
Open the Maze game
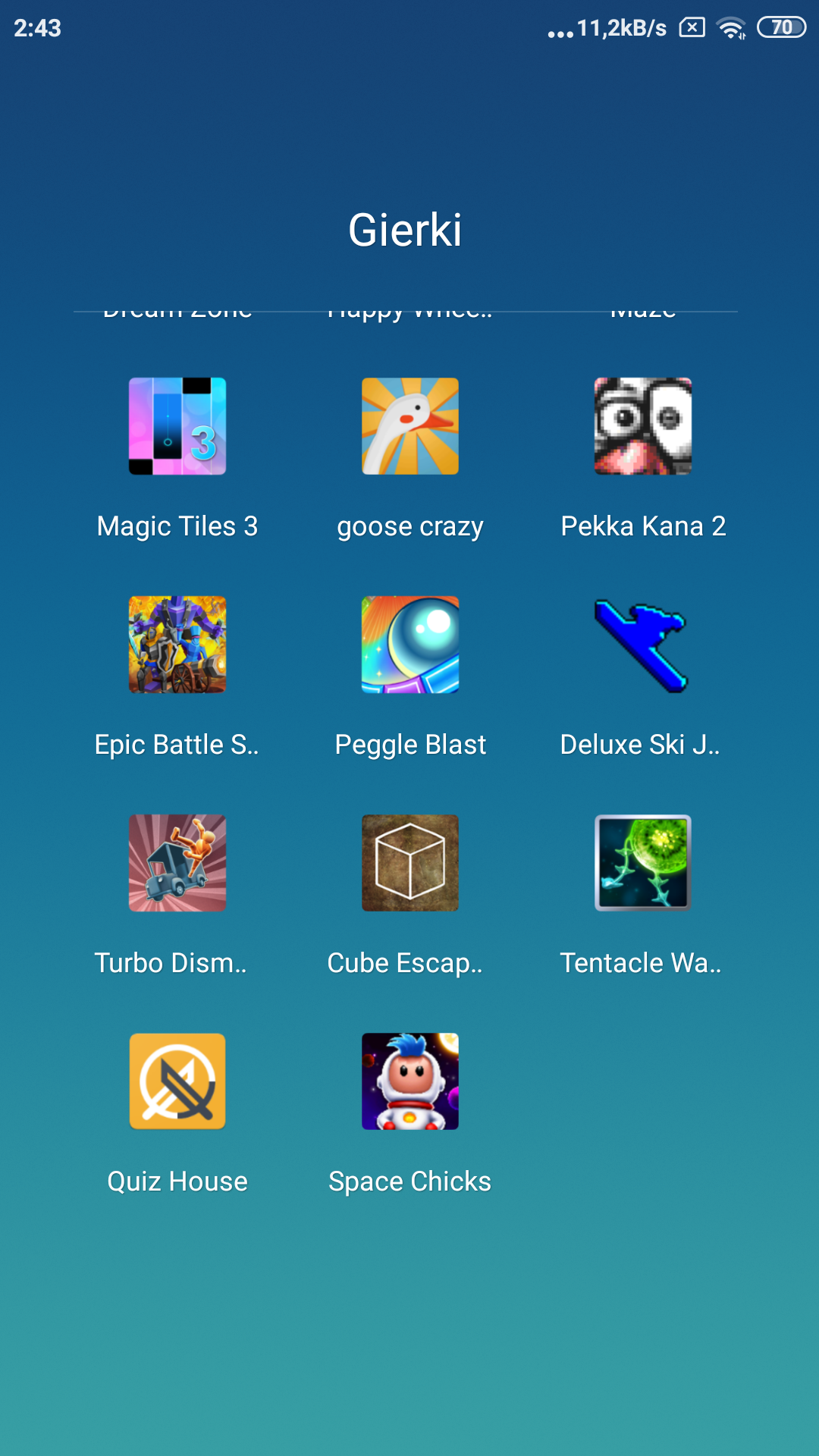642,309
